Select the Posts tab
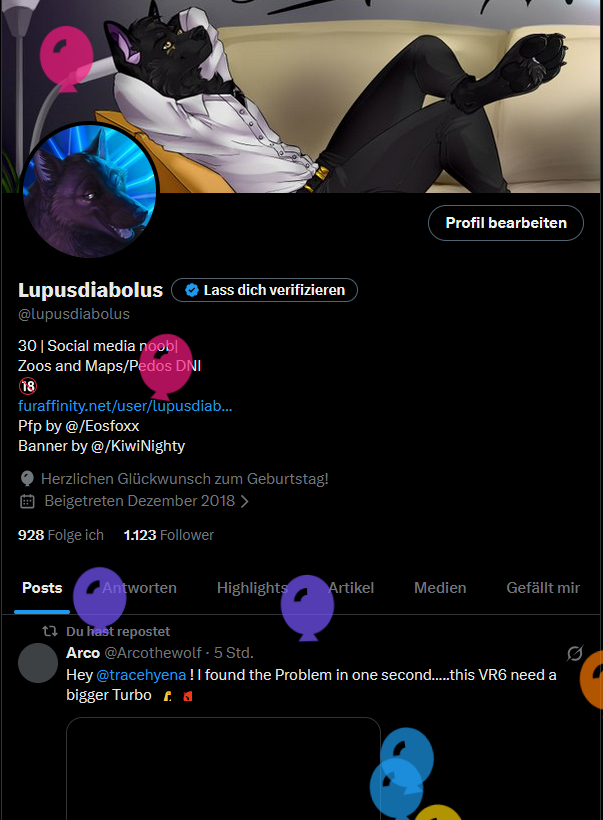The image size is (603, 820). pyautogui.click(x=42, y=588)
